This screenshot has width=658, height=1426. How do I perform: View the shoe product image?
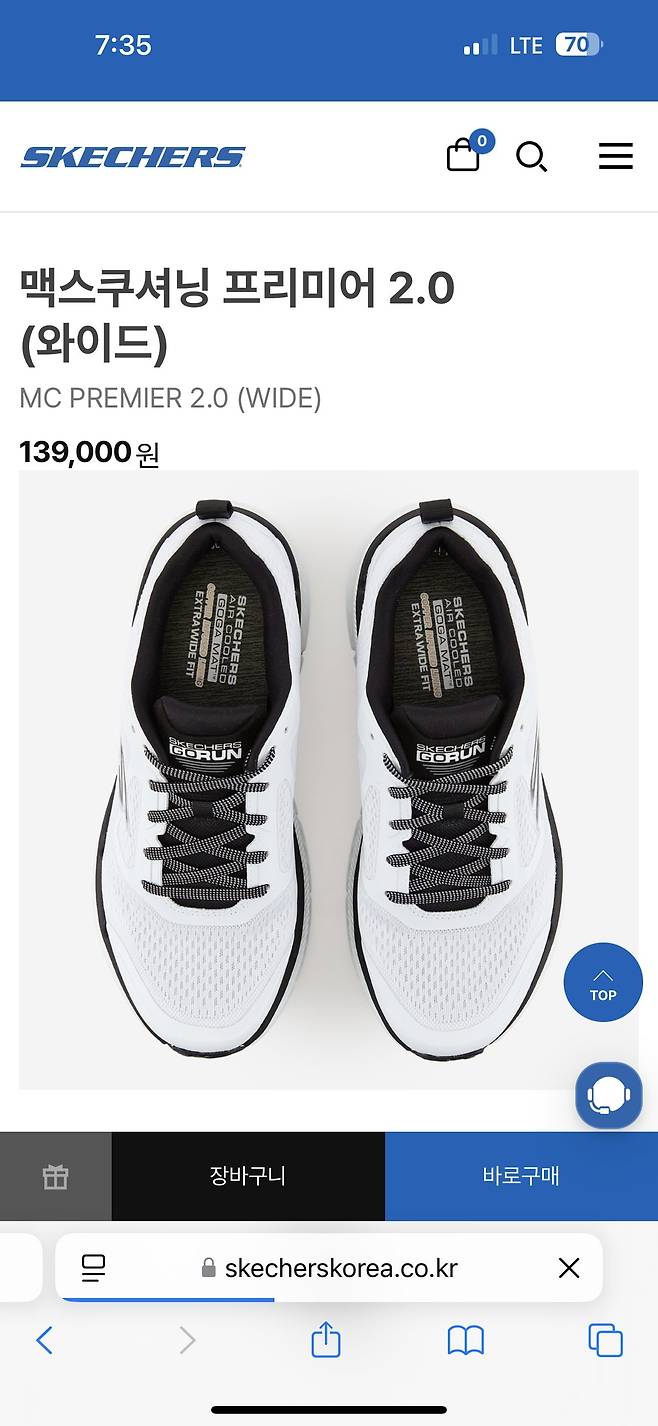point(328,779)
